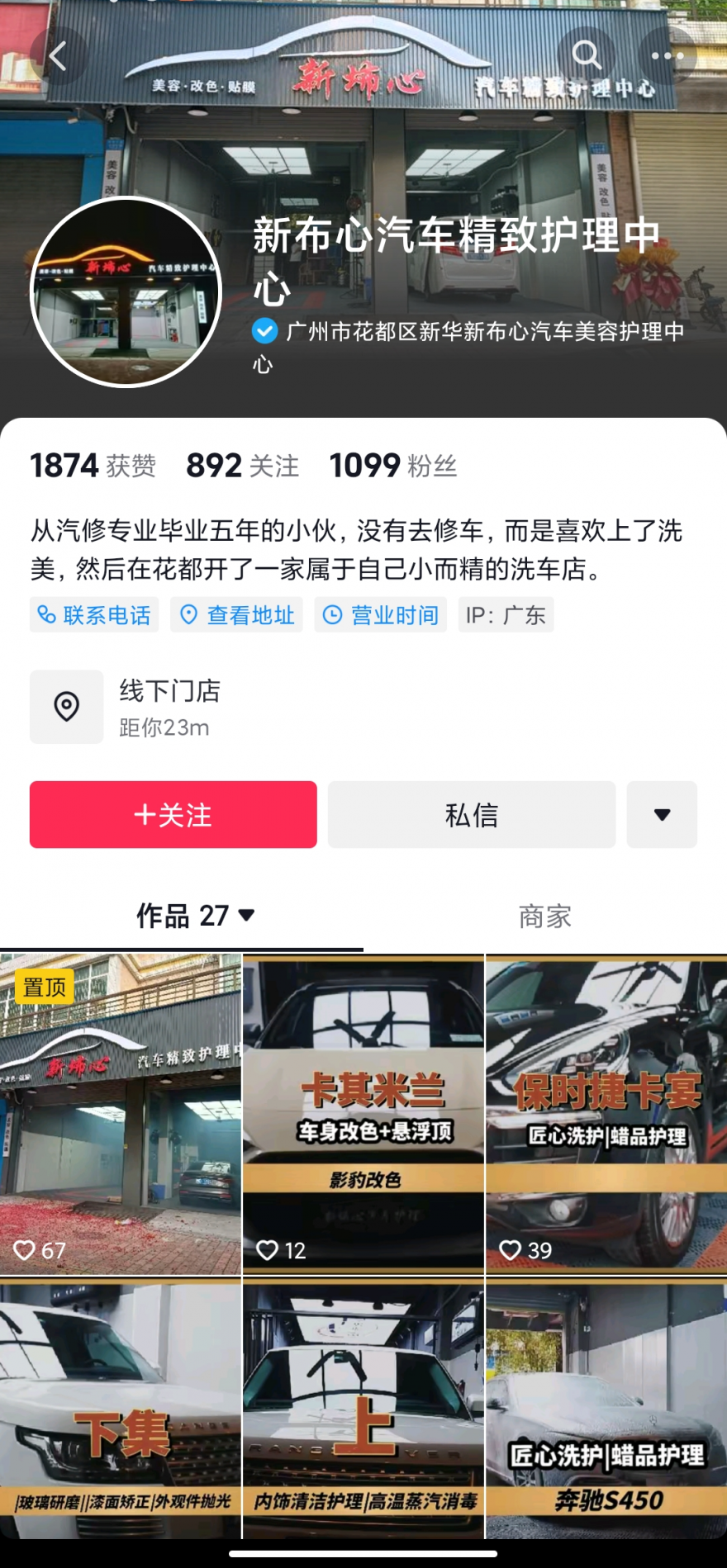
Task: Switch to the 商家 tab
Action: [544, 917]
